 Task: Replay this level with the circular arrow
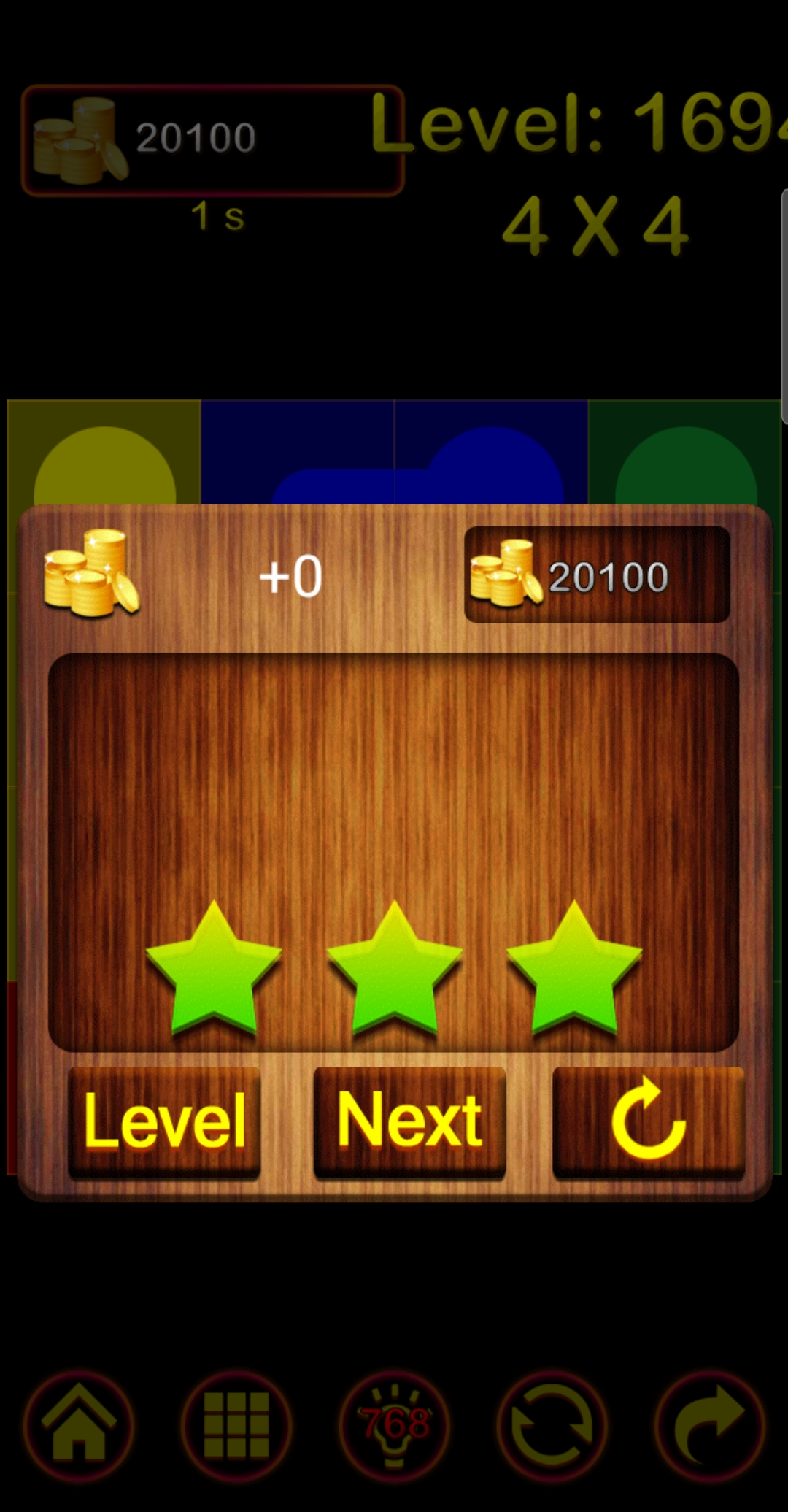click(648, 1121)
